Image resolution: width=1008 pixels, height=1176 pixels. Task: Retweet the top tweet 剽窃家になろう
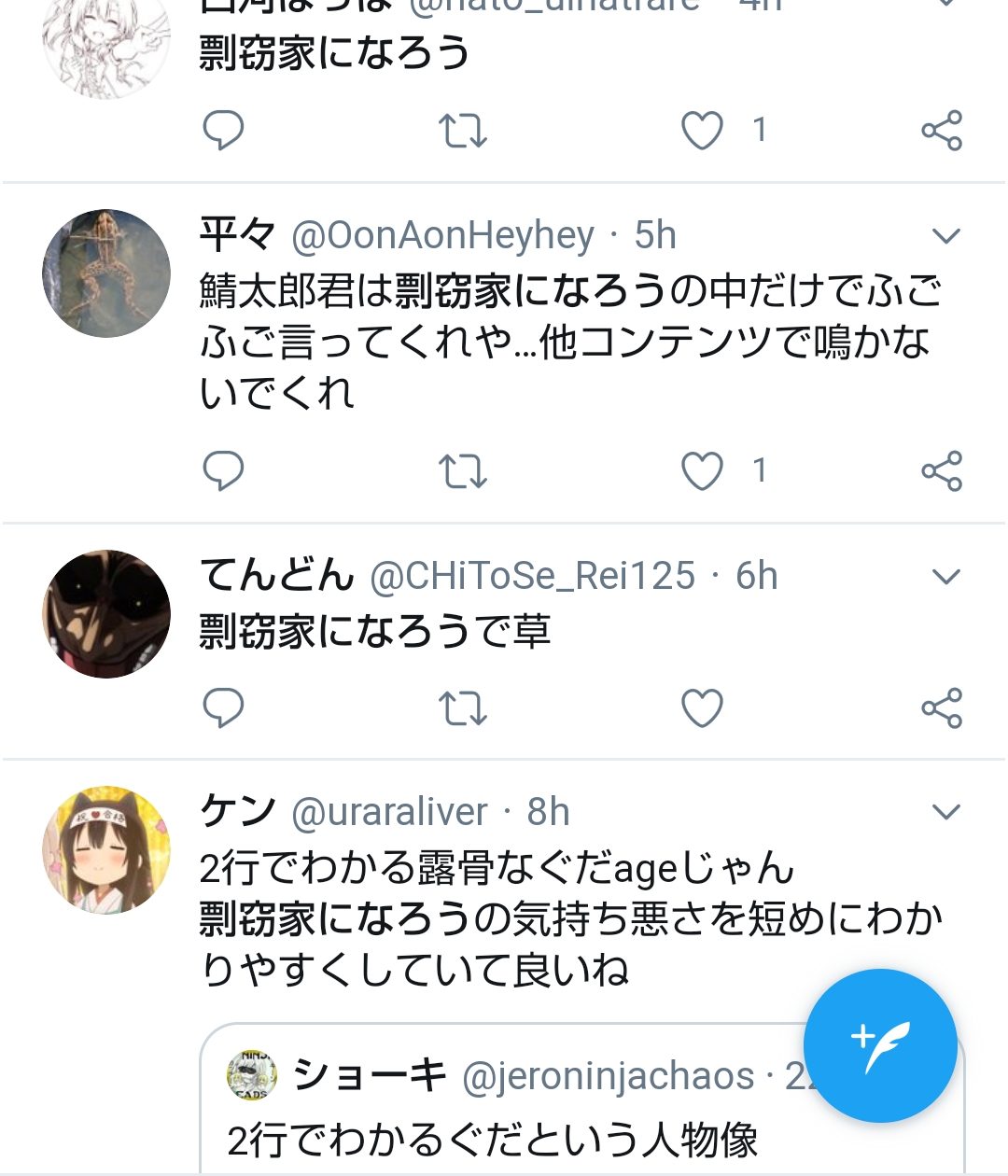pos(463,131)
